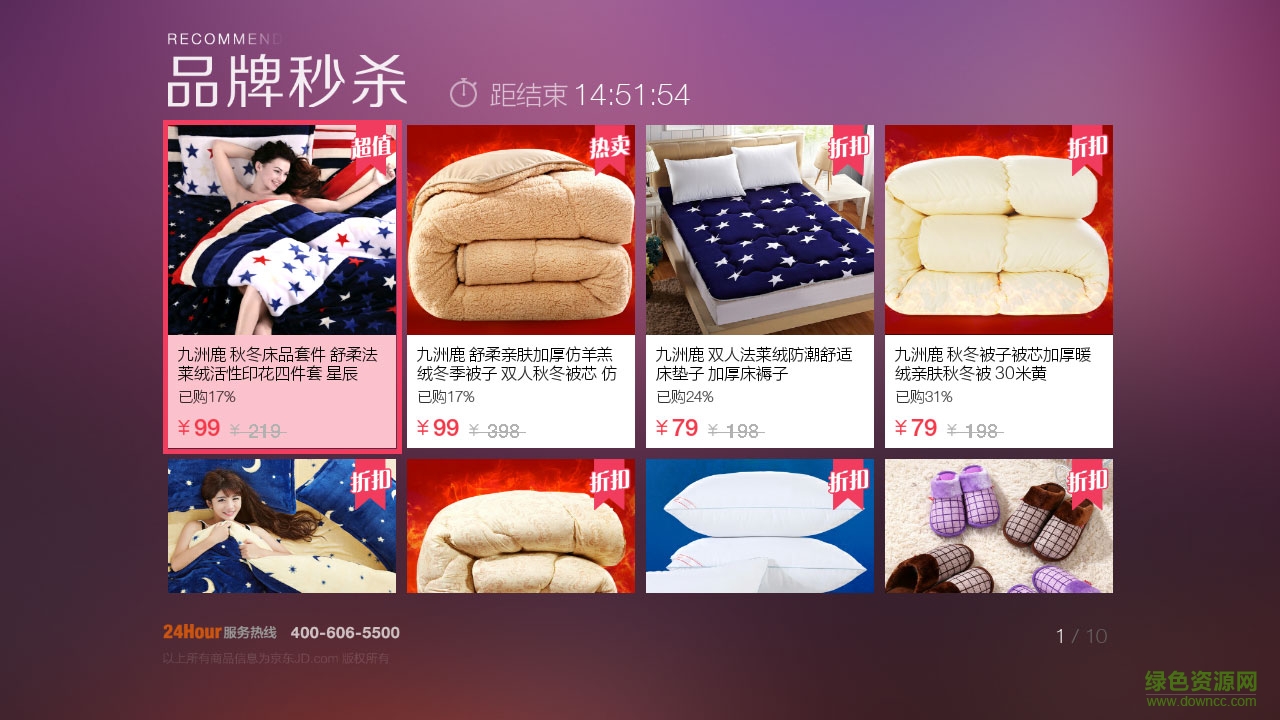The width and height of the screenshot is (1280, 720).
Task: Select the 九洲鹿 双人法莱绒防潮舒适床垫子 card
Action: coord(759,288)
